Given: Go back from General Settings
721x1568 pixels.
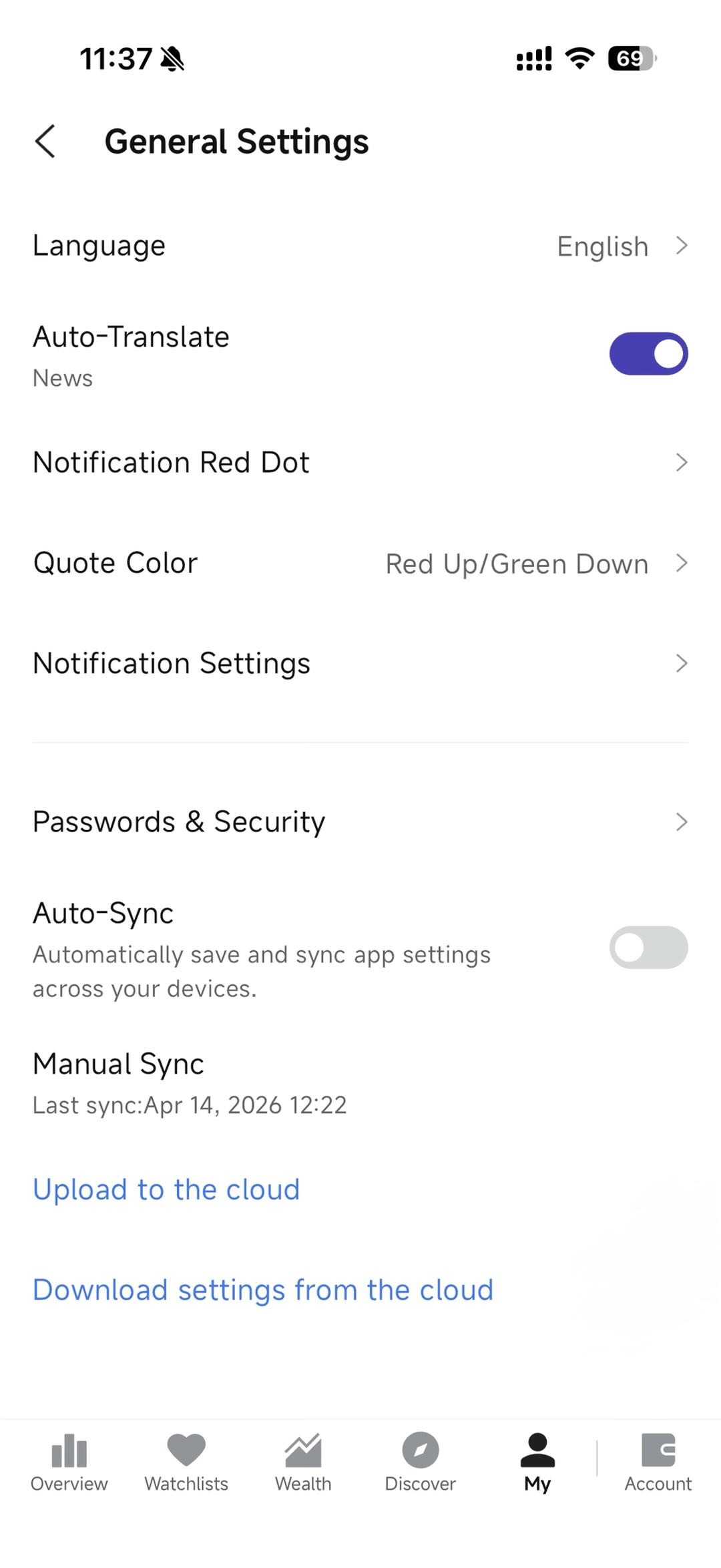Looking at the screenshot, I should tap(45, 142).
